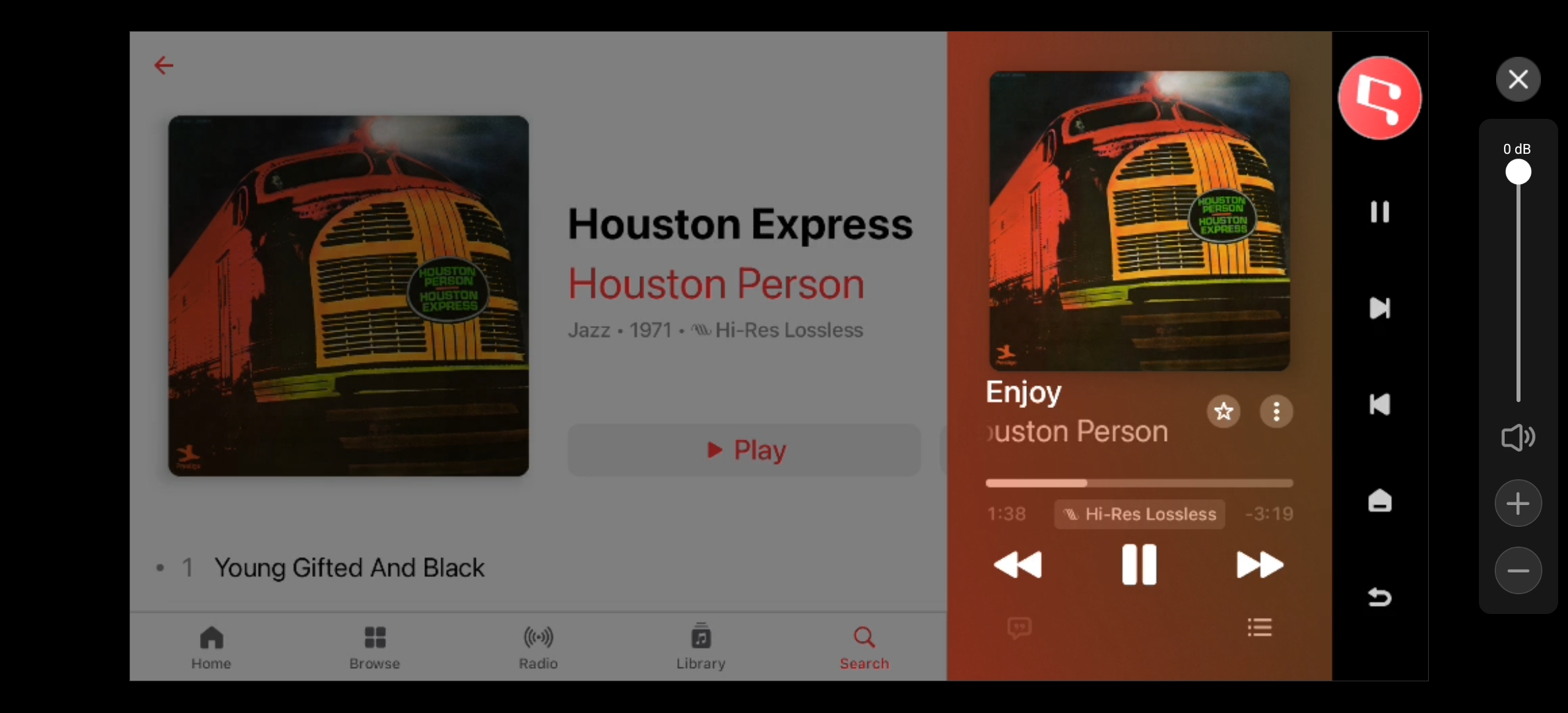Rewind to the previous track
The width and height of the screenshot is (1568, 713).
[1018, 565]
